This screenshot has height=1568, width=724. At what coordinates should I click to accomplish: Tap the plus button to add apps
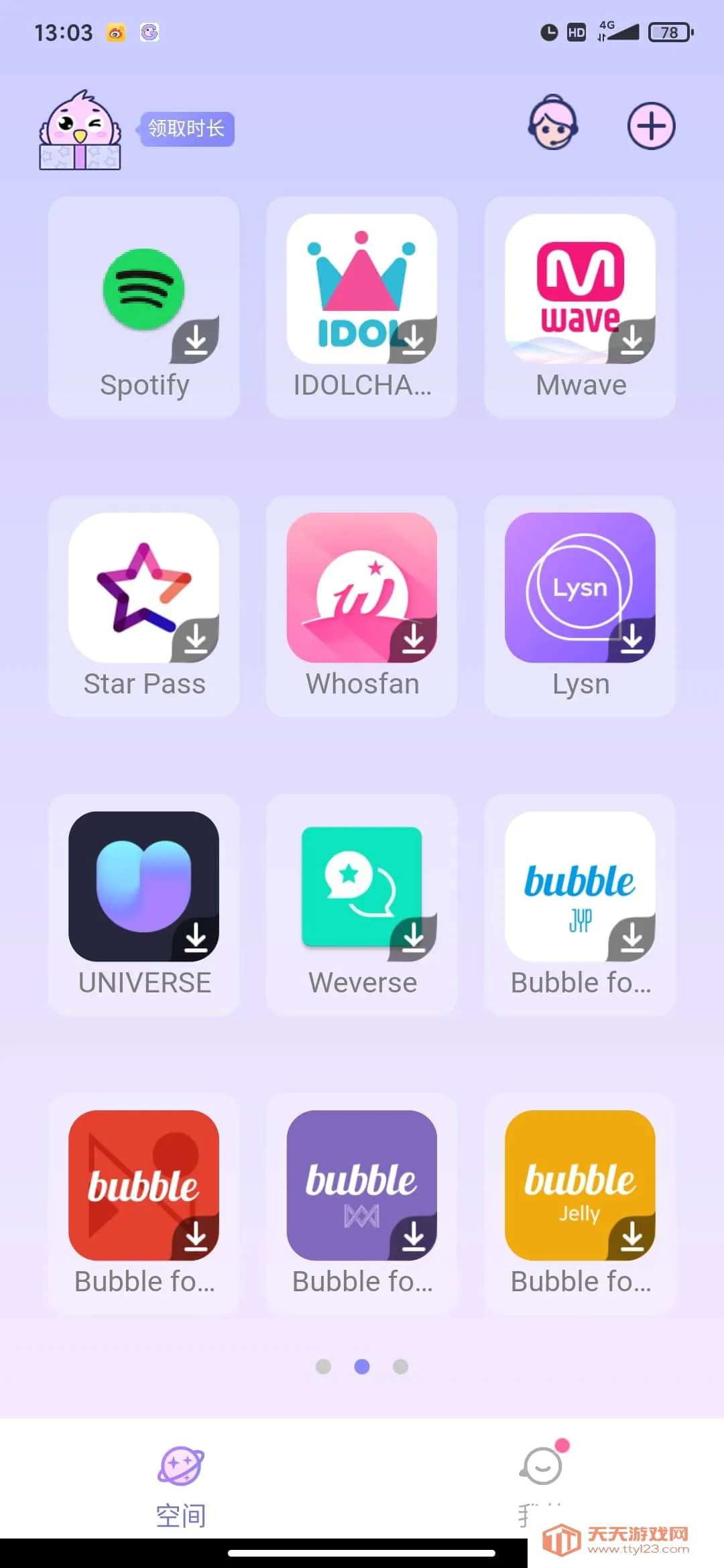(x=650, y=125)
